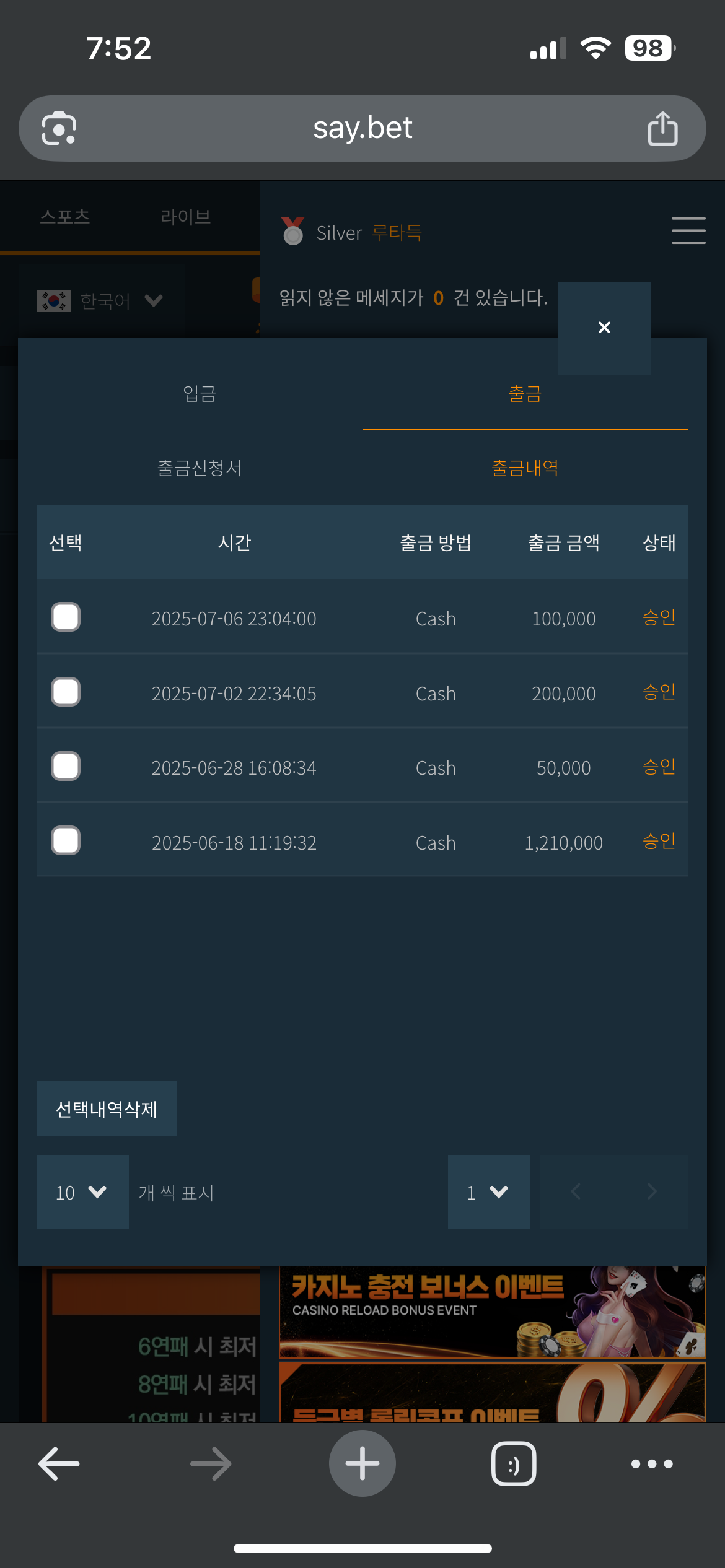Select the 2025-06-28 16:08:34 withdrawal entry
The height and width of the screenshot is (1568, 725).
(x=66, y=767)
